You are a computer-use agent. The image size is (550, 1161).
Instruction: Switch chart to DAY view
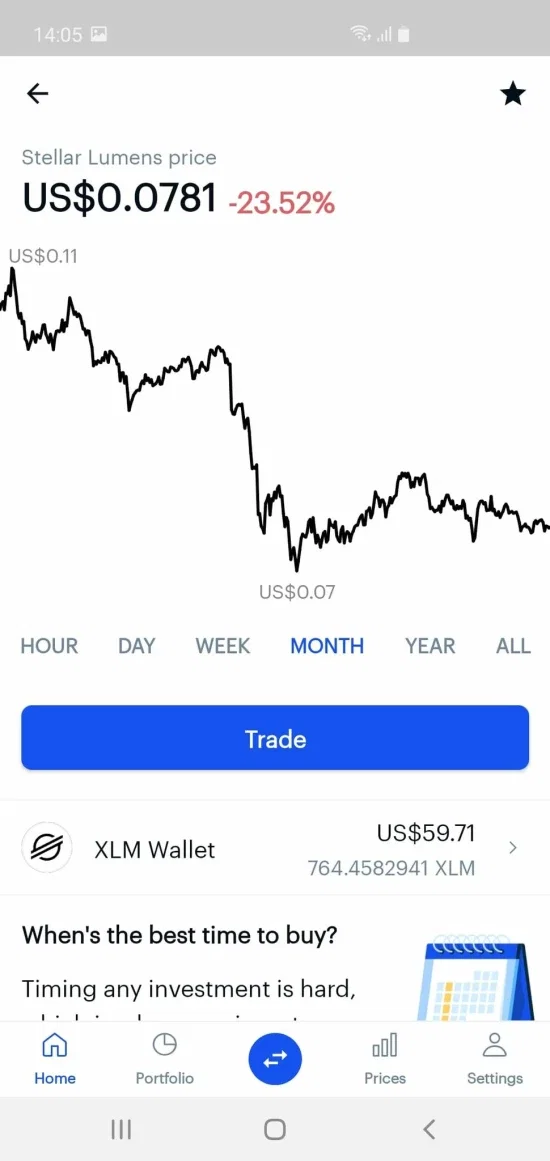[x=136, y=646]
